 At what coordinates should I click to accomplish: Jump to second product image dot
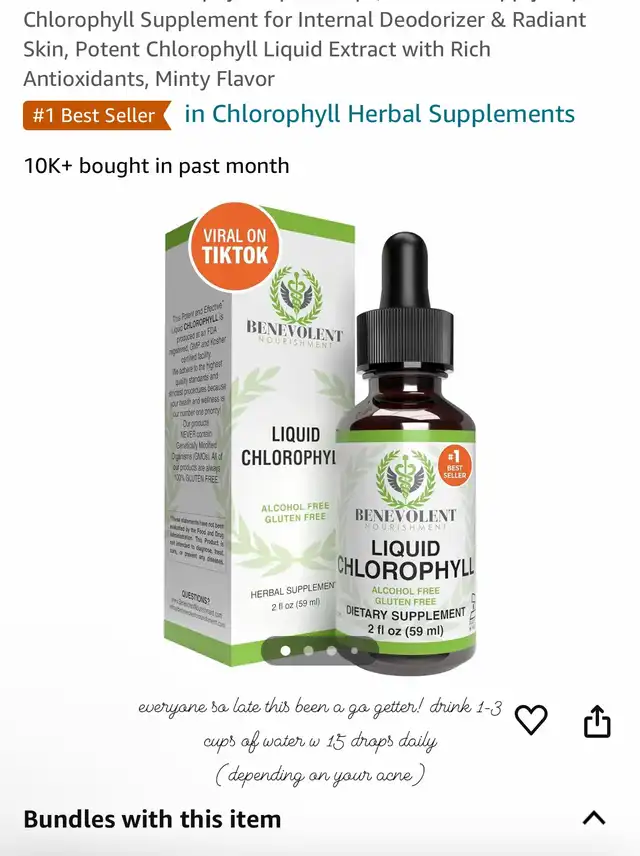[x=308, y=651]
